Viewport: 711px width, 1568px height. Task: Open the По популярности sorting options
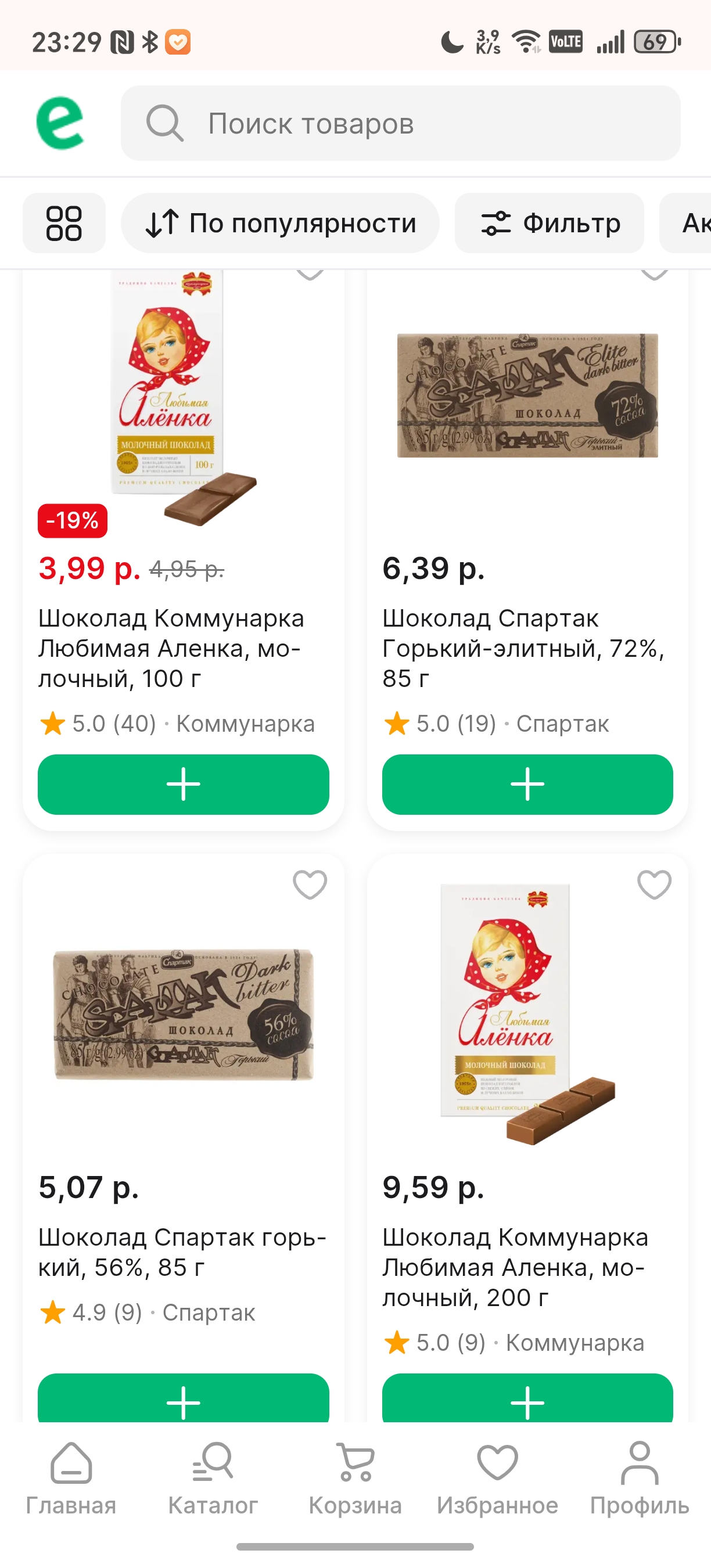tap(280, 223)
